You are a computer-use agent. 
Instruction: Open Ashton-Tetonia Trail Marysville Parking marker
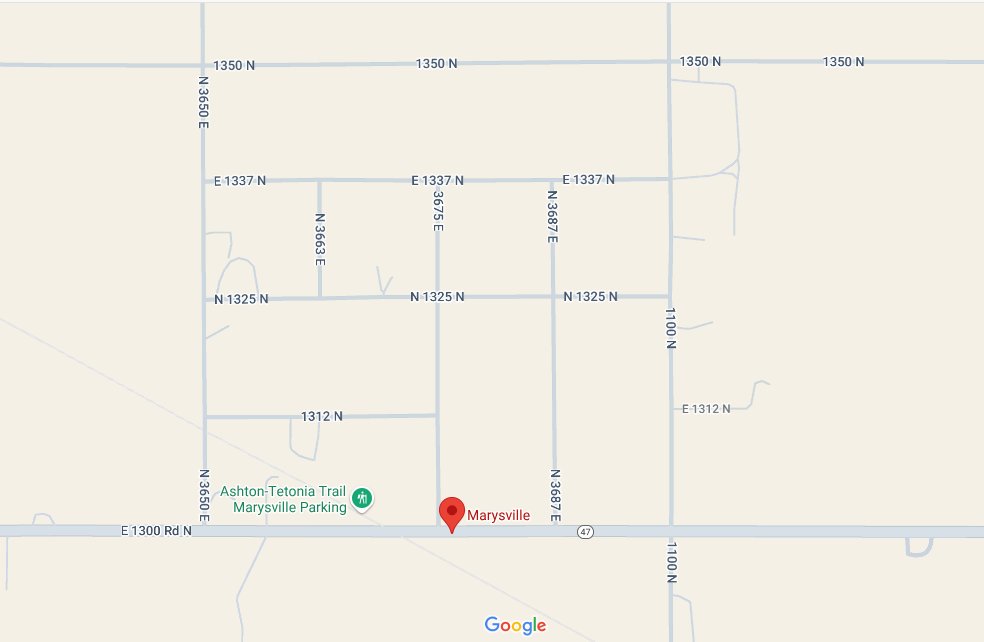[x=362, y=497]
